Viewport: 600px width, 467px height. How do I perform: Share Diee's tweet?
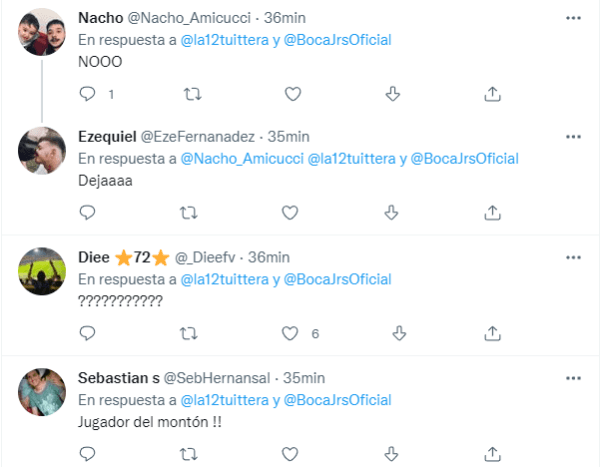492,332
